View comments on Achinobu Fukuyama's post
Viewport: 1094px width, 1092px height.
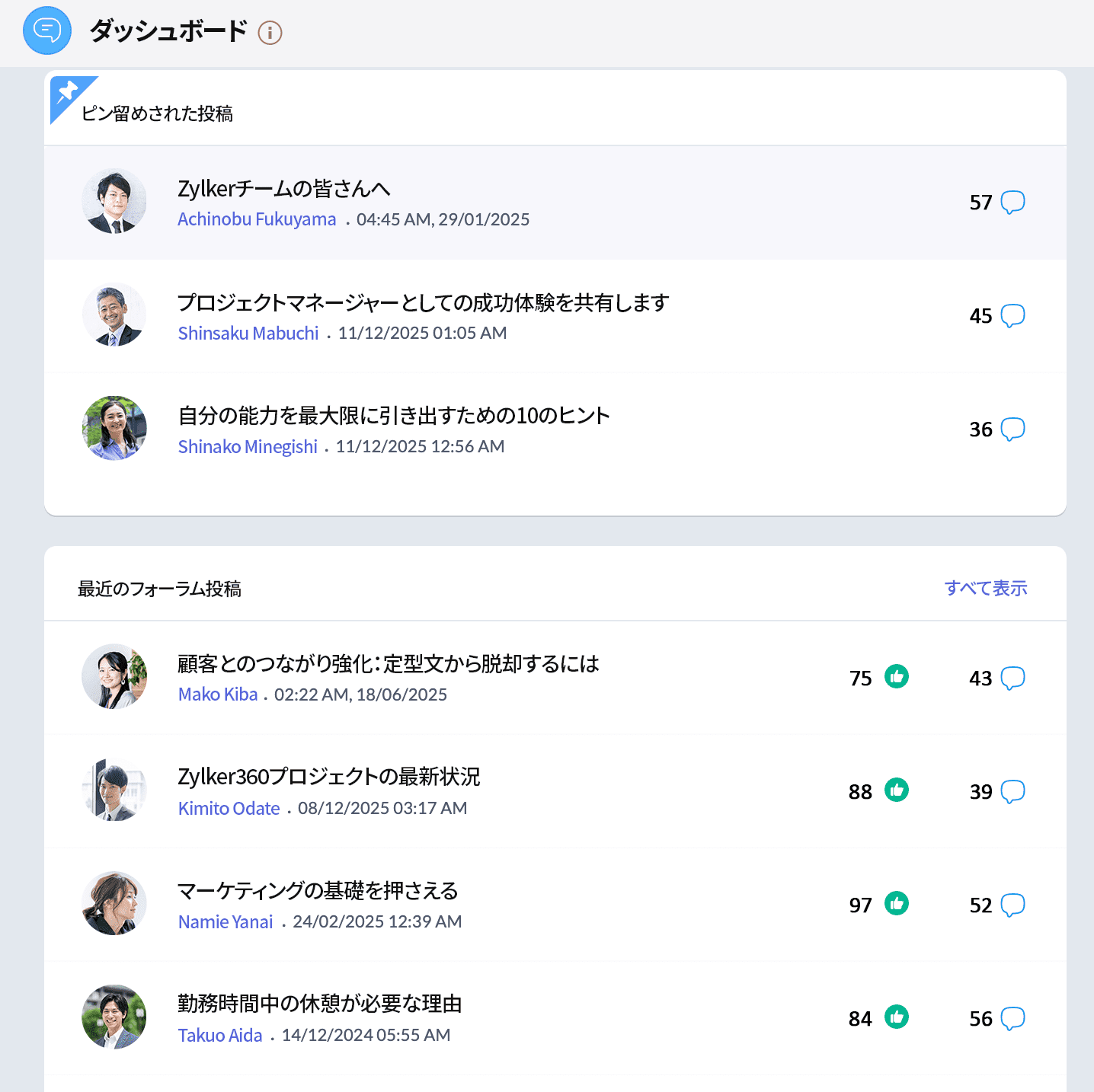(x=1012, y=202)
